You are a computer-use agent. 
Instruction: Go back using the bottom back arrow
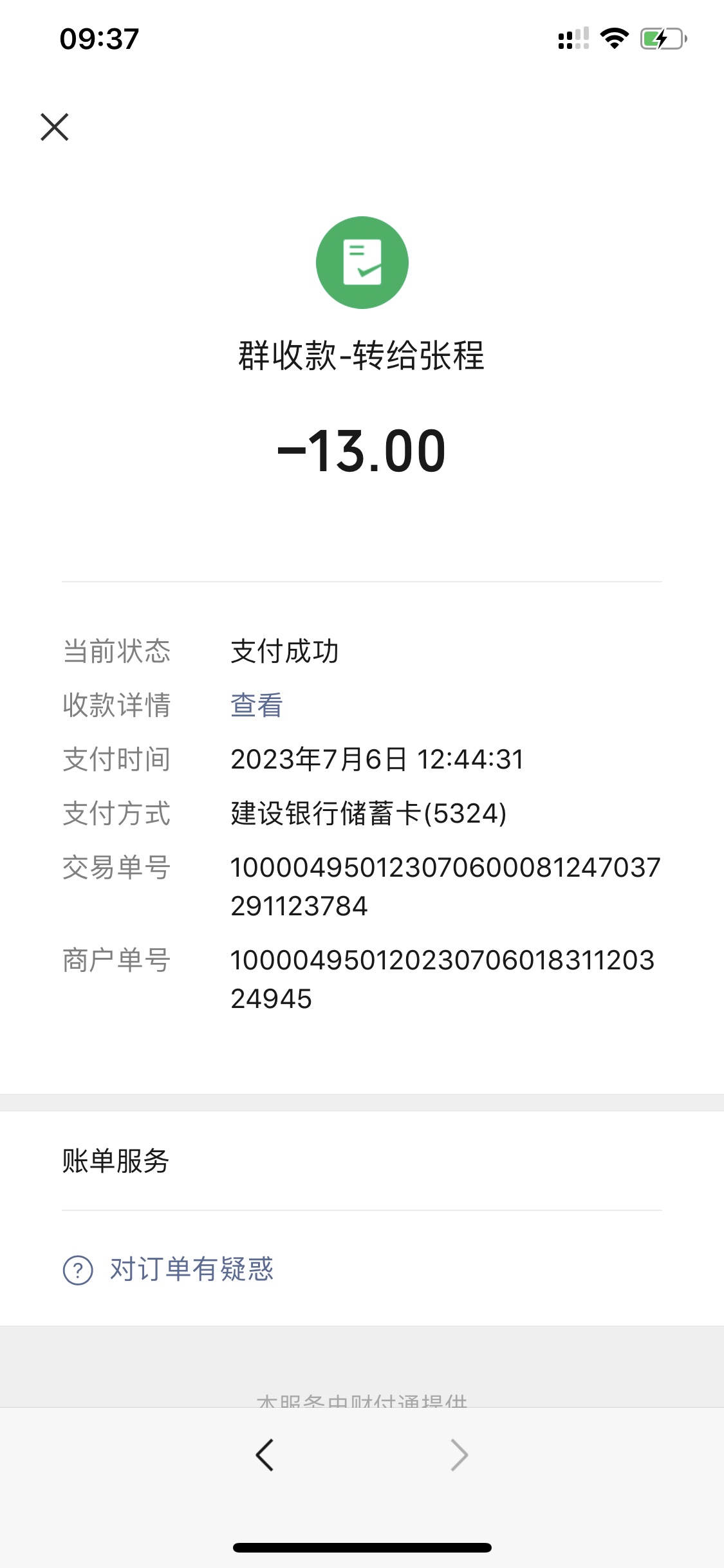click(265, 1455)
